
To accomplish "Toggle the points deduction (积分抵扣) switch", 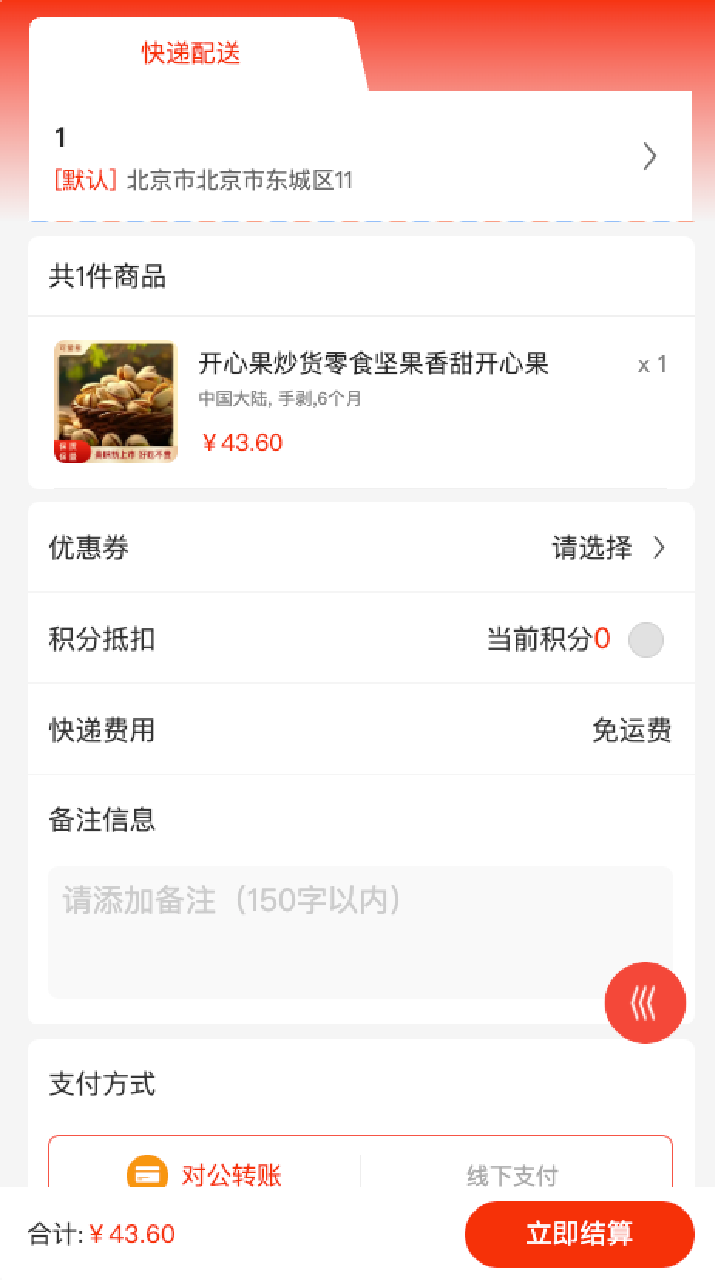I will pyautogui.click(x=649, y=639).
